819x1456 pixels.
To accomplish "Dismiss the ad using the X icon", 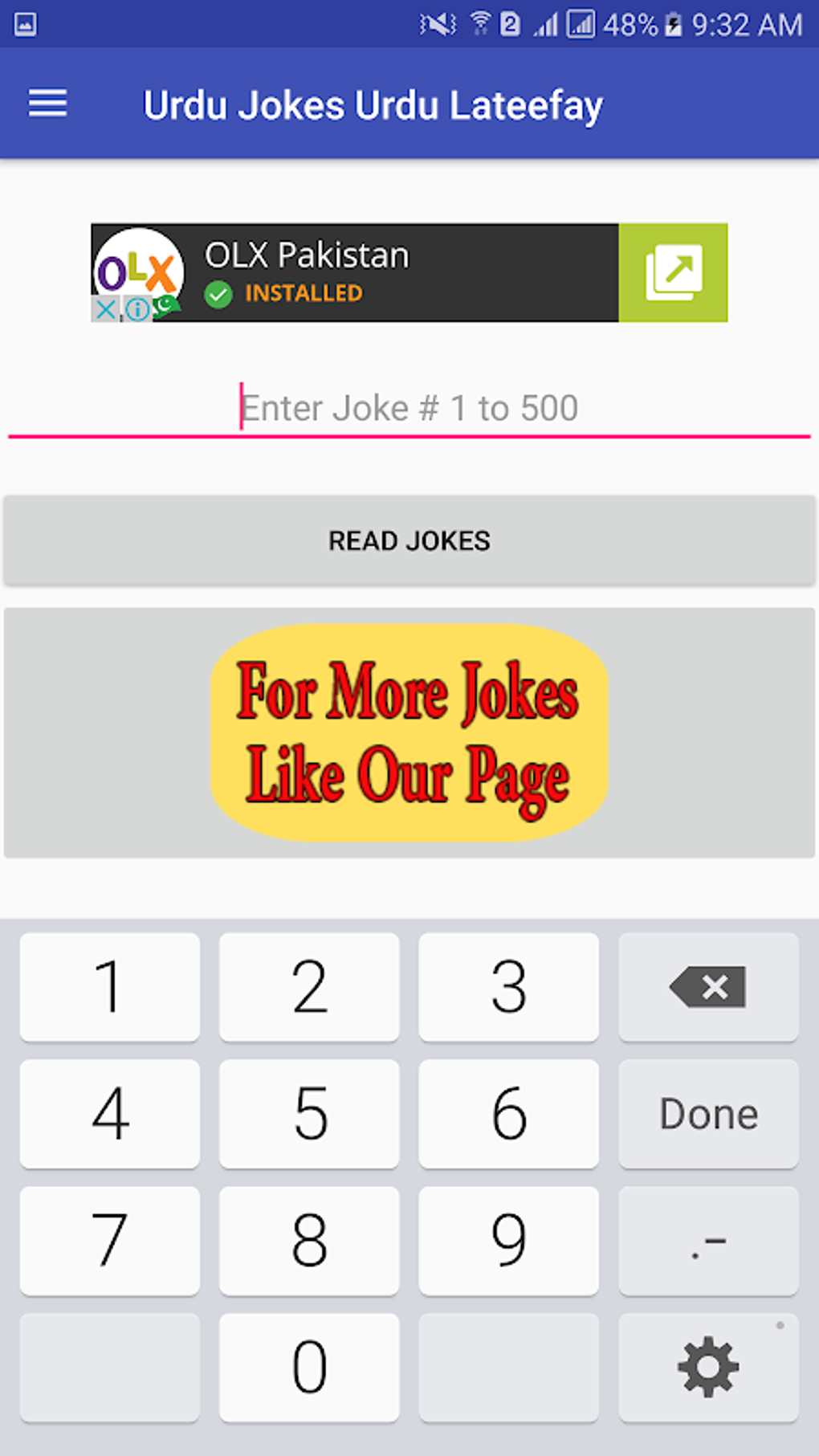I will (x=104, y=309).
